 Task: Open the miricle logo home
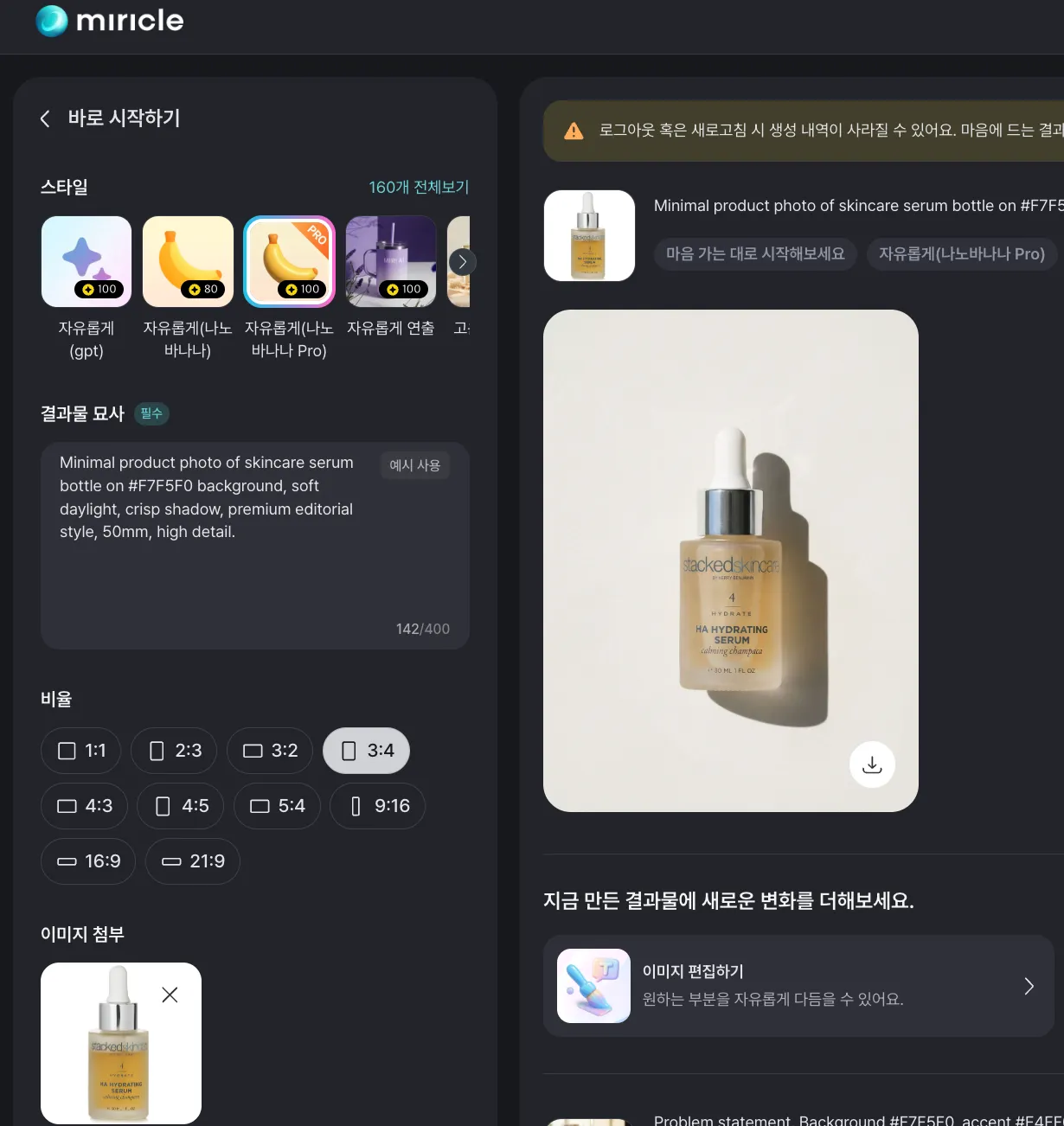click(x=110, y=21)
